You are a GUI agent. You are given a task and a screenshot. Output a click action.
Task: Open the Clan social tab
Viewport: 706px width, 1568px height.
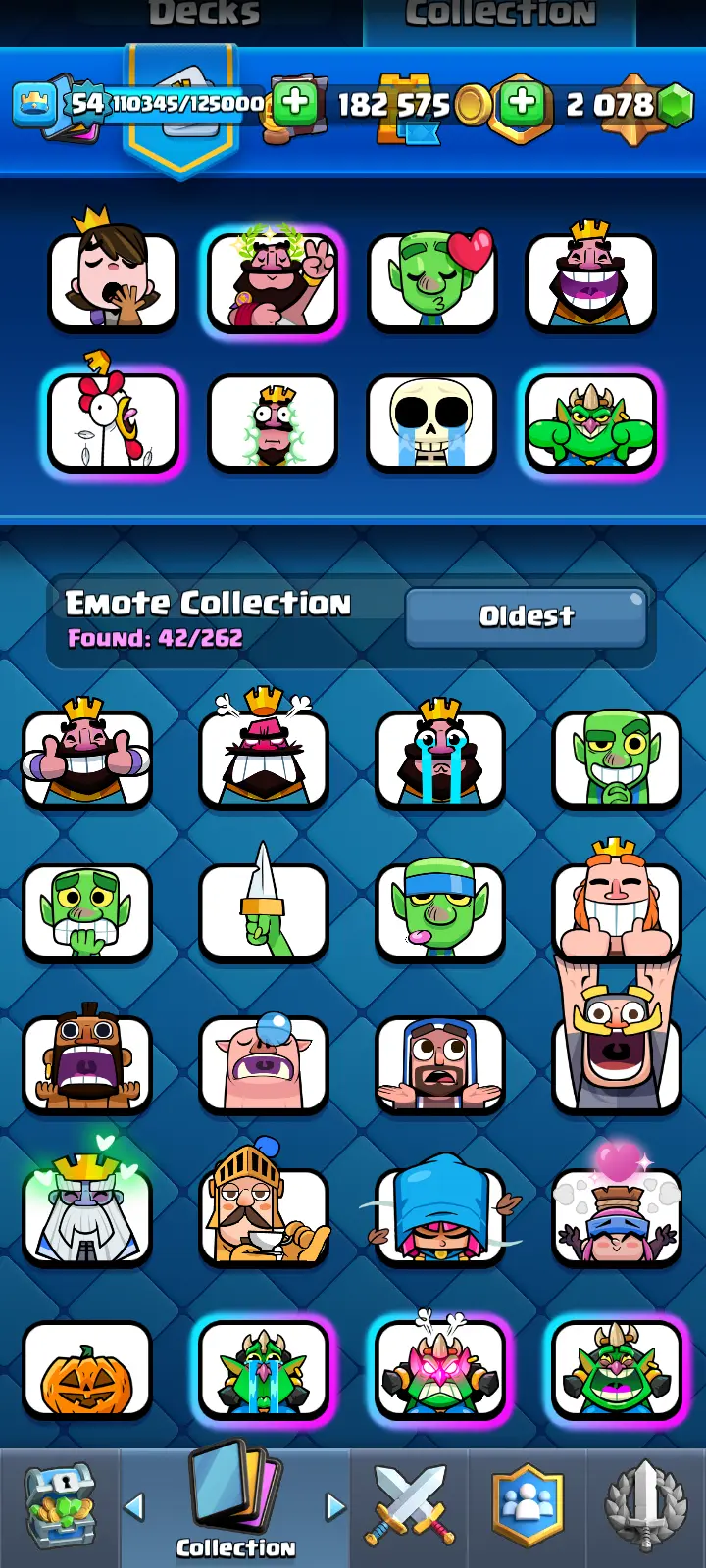[529, 1506]
